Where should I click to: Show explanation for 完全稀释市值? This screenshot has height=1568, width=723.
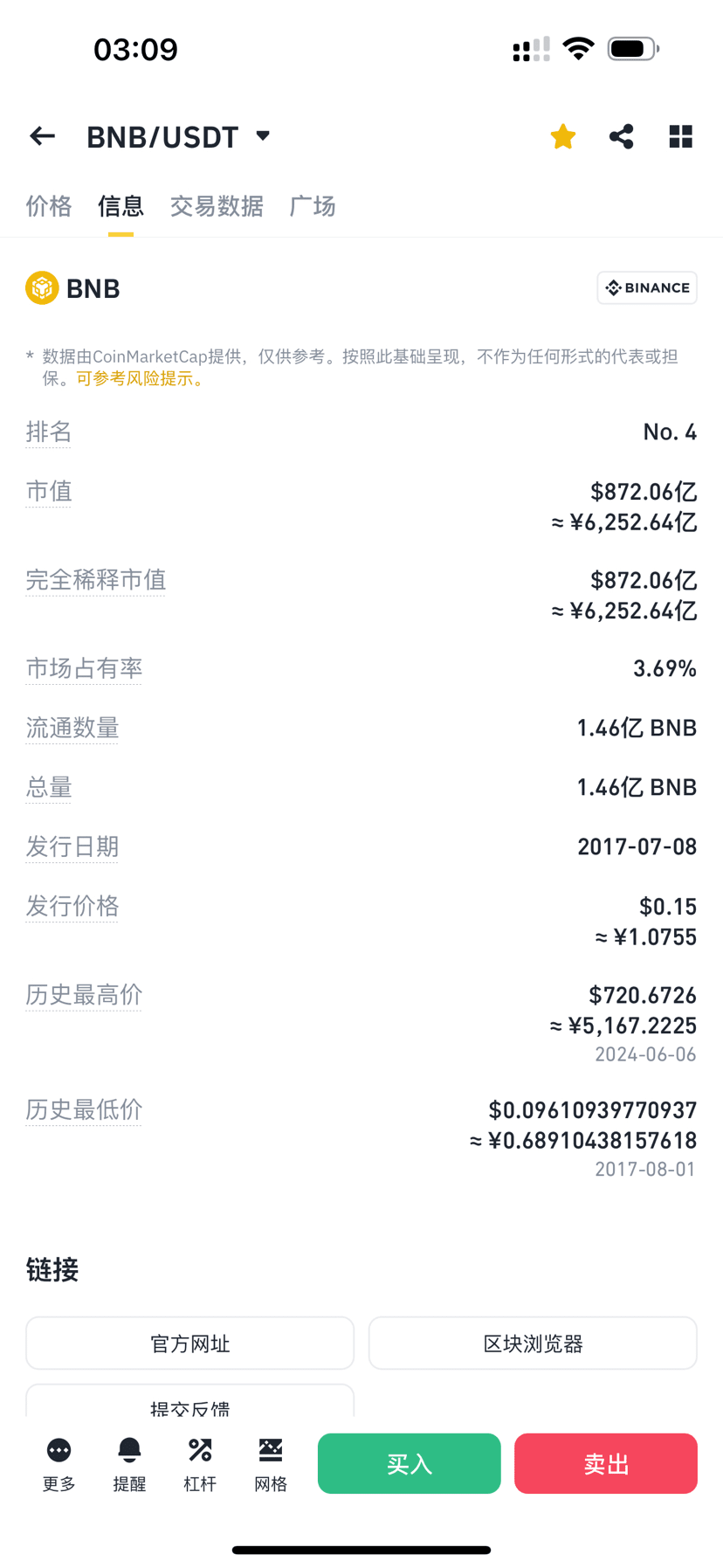[96, 580]
